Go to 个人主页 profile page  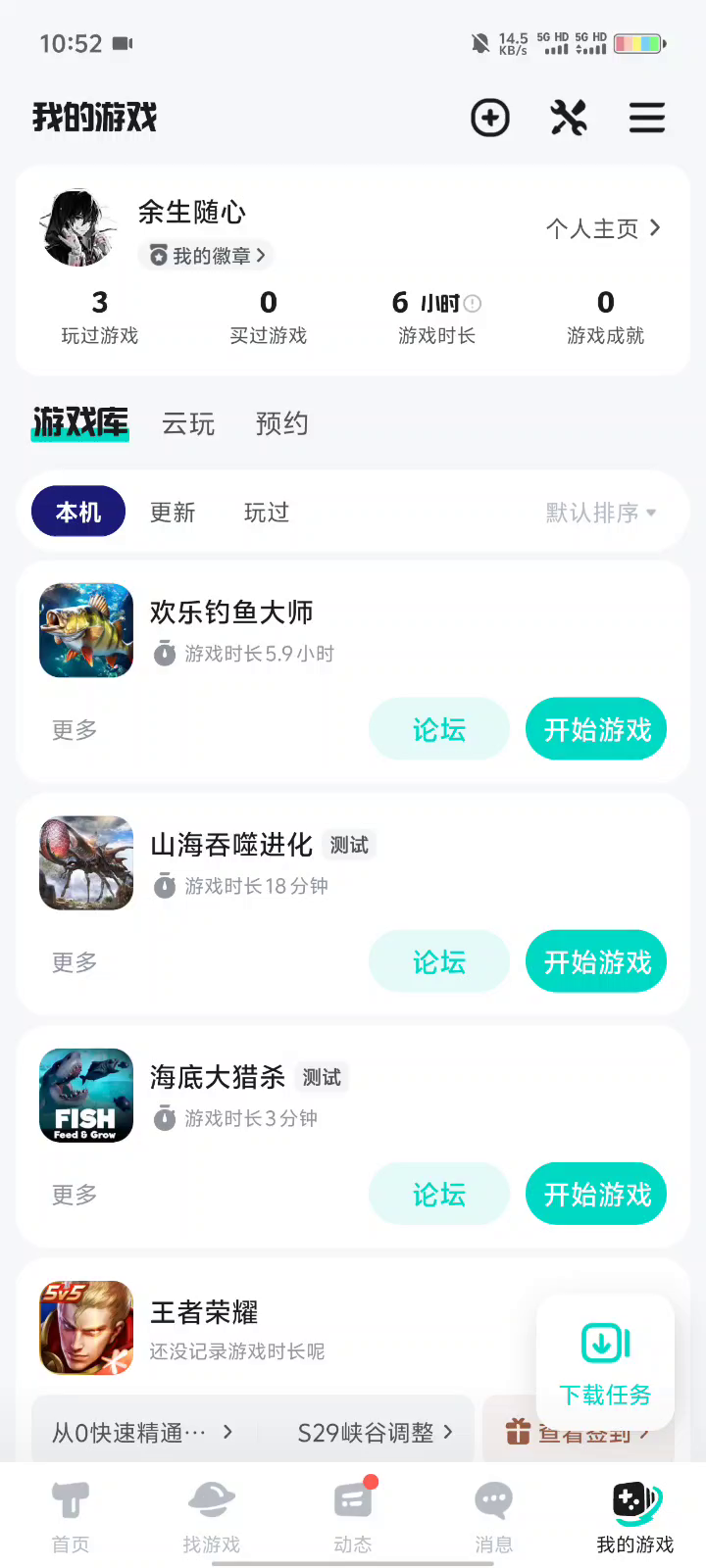603,228
